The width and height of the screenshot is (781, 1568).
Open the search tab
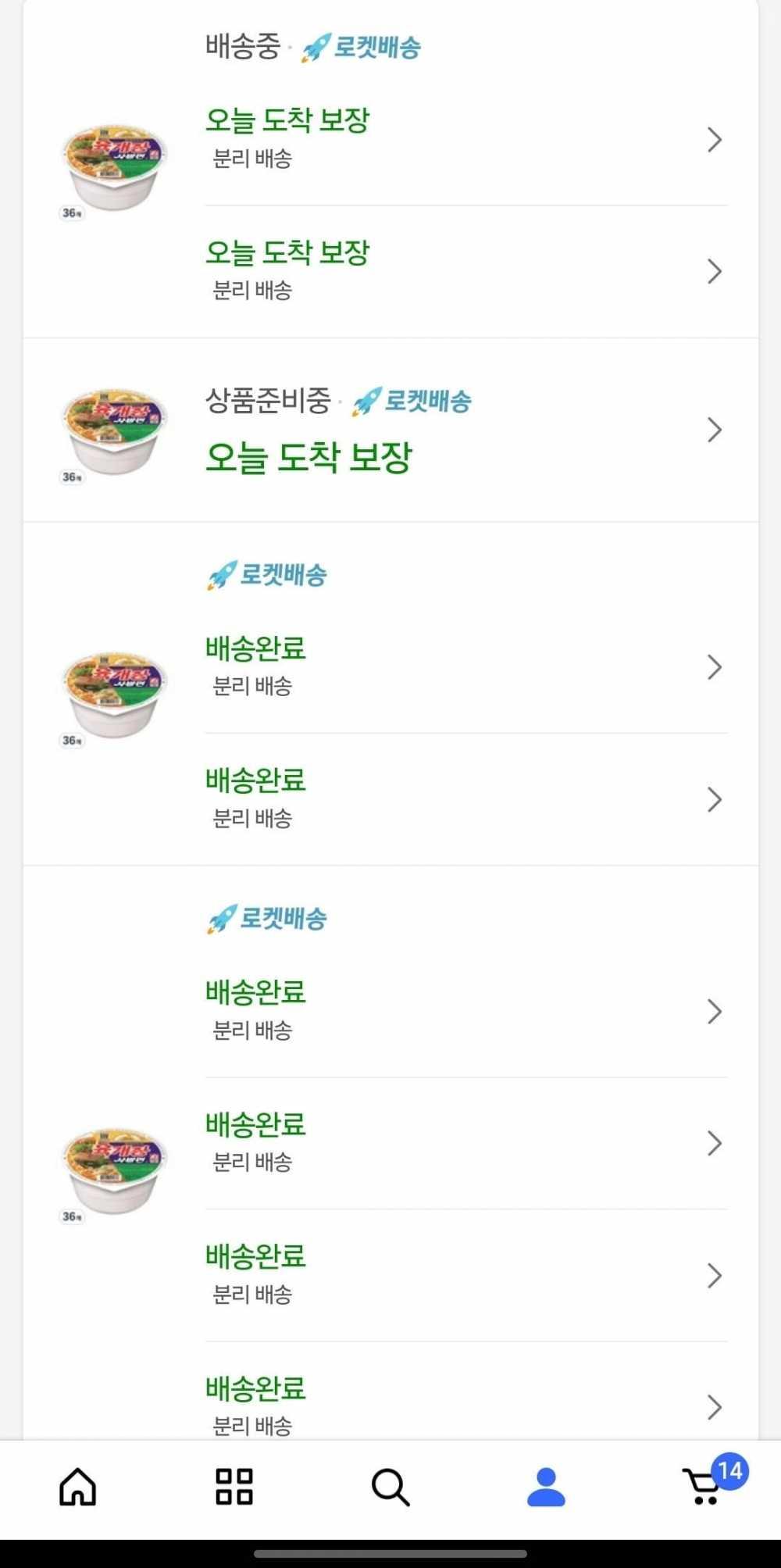[x=390, y=1487]
